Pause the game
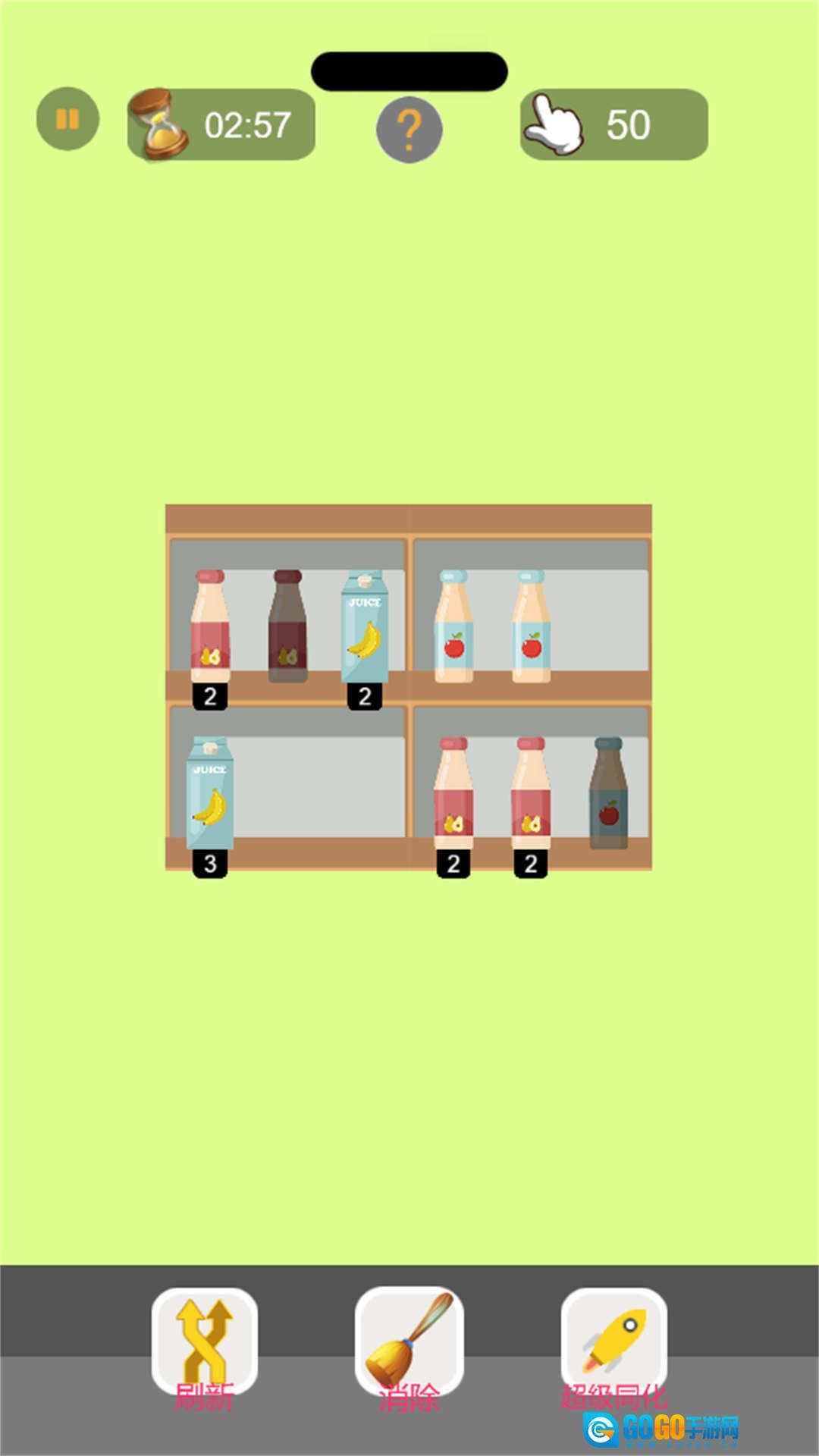This screenshot has height=1456, width=819. point(67,119)
